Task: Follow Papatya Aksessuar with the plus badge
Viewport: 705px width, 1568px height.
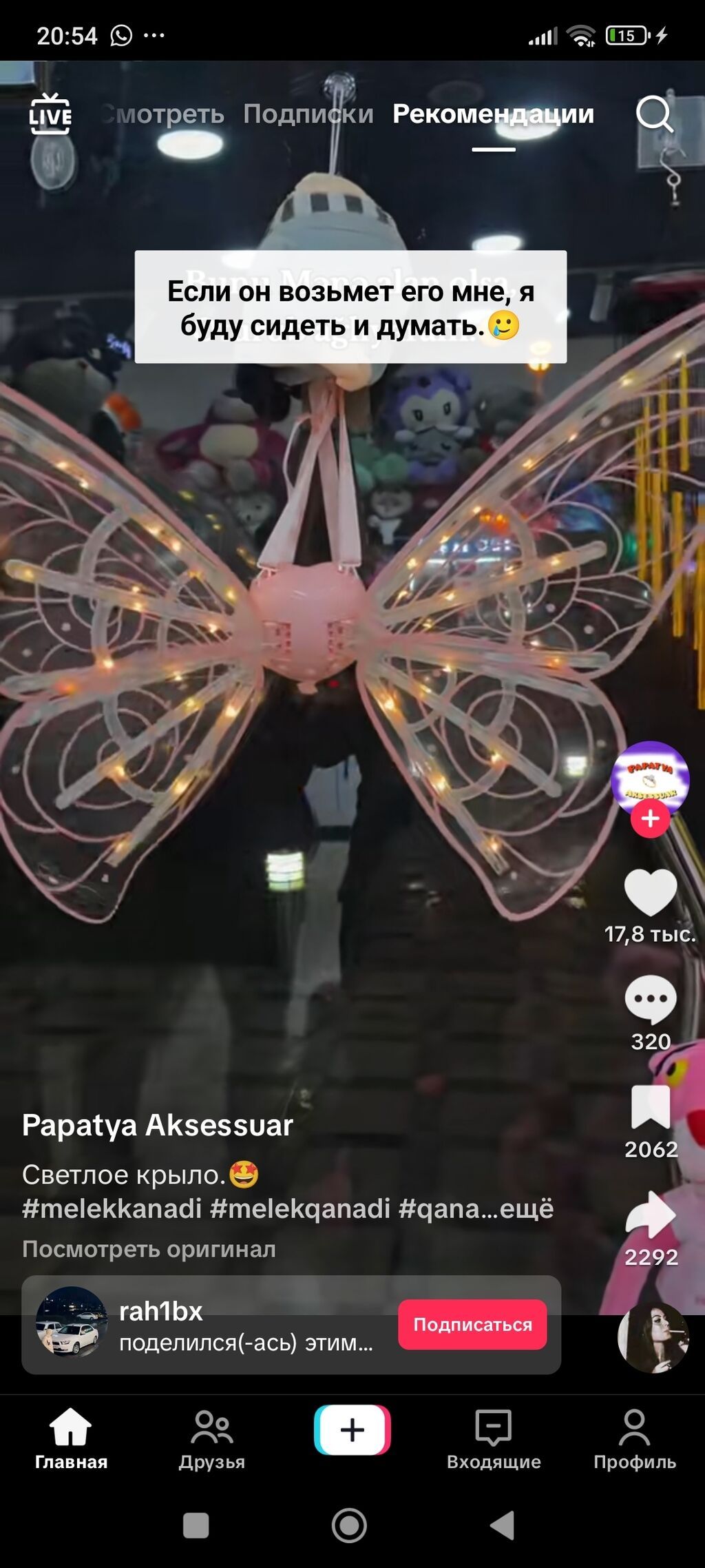Action: pyautogui.click(x=650, y=819)
